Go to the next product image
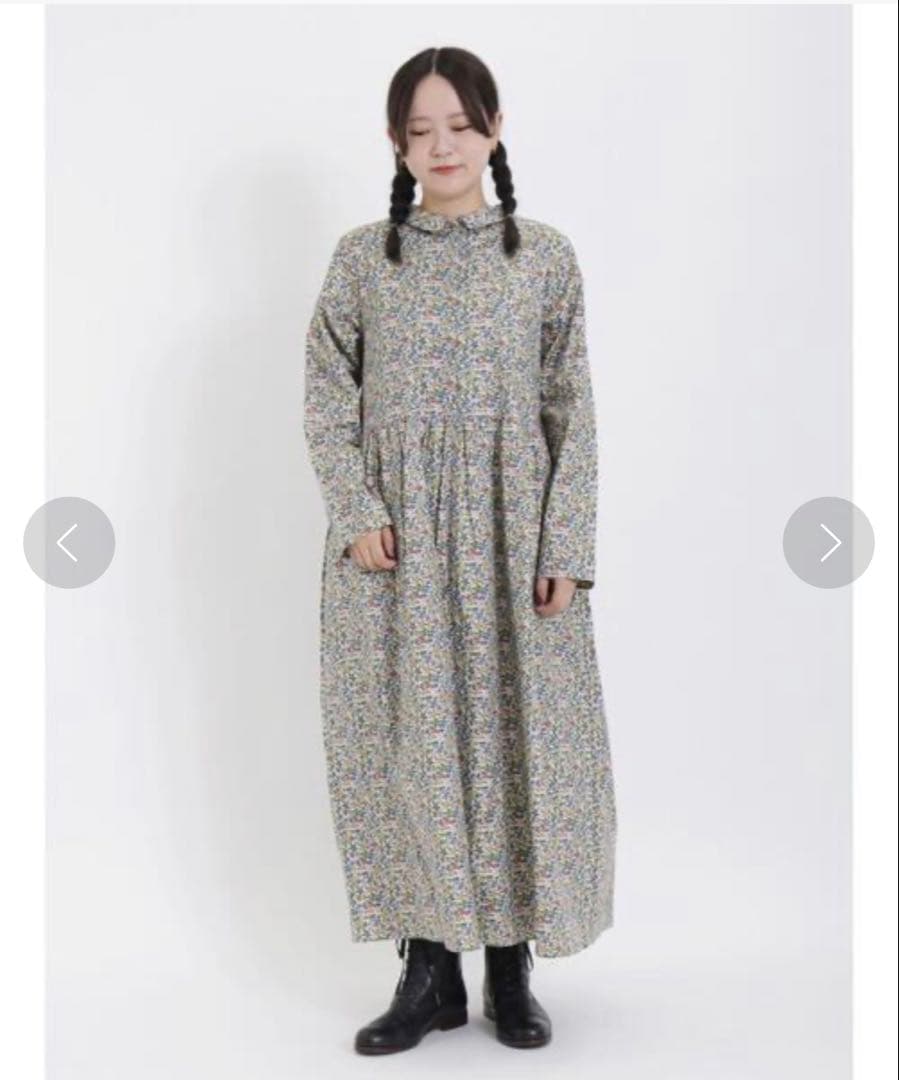This screenshot has width=899, height=1080. click(x=828, y=542)
